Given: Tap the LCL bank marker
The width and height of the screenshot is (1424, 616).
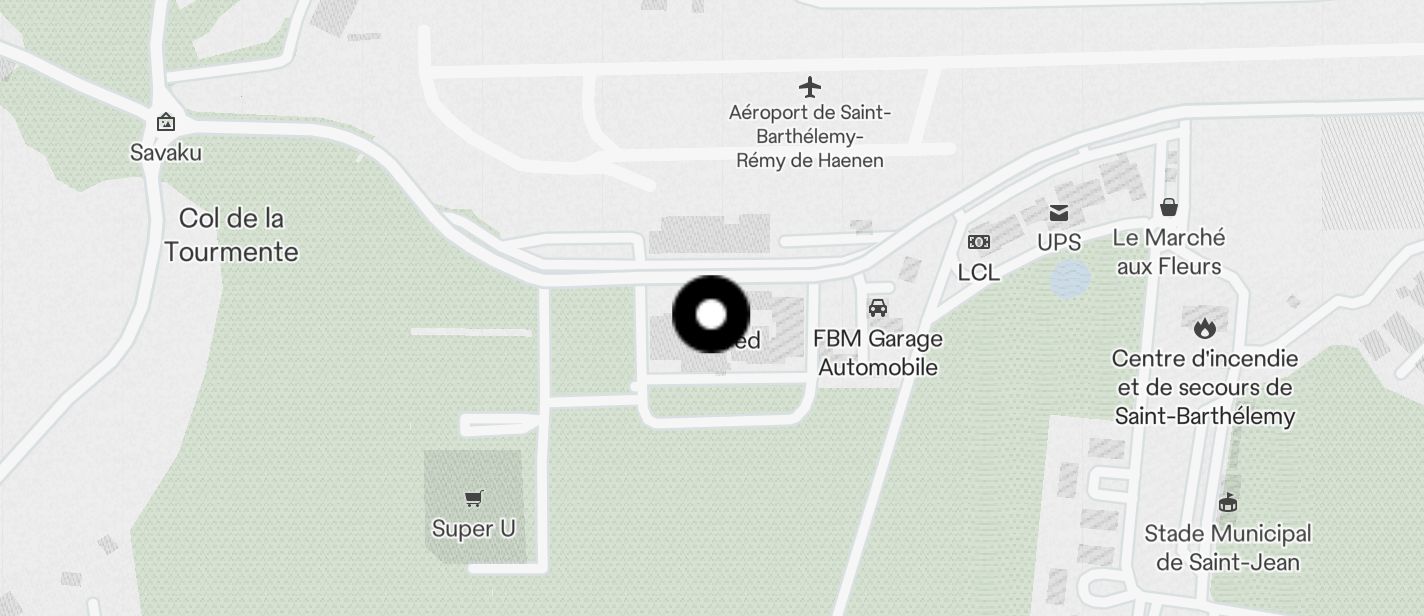Looking at the screenshot, I should (979, 242).
